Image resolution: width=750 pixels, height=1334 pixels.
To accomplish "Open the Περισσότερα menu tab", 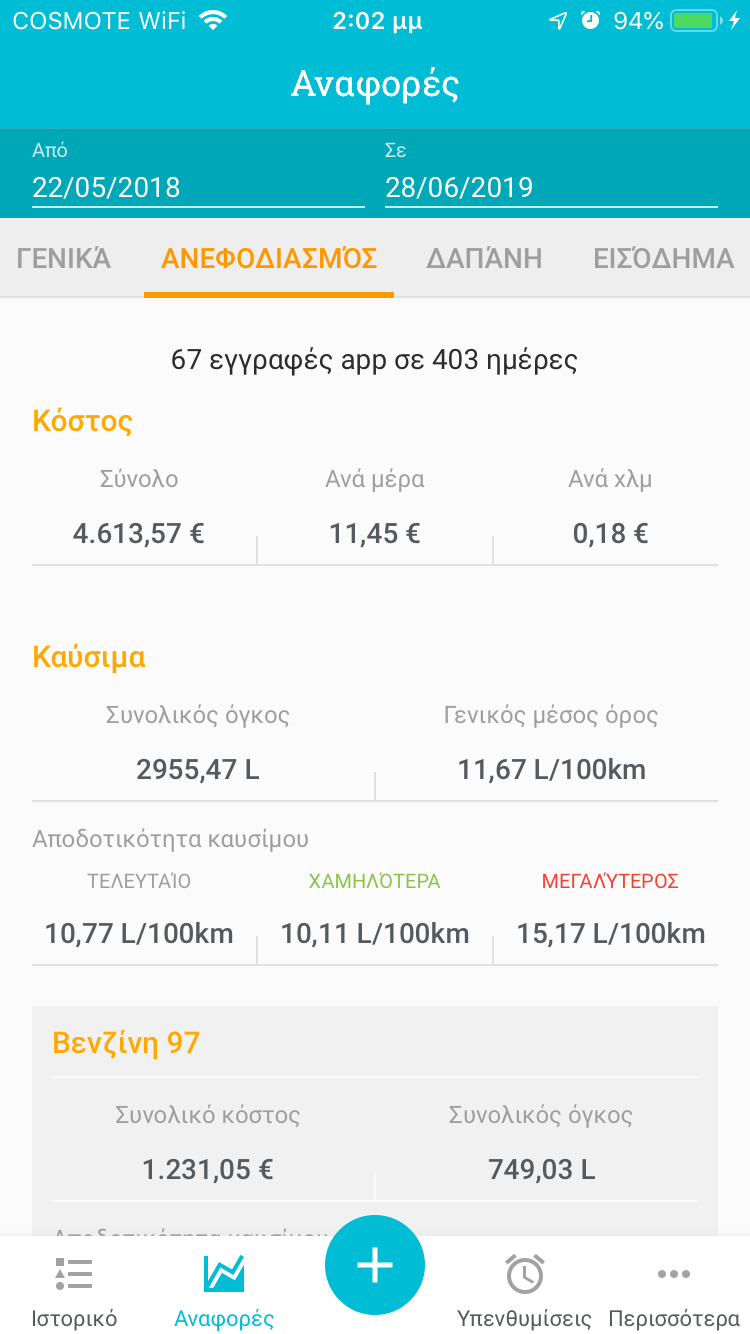I will click(674, 1291).
